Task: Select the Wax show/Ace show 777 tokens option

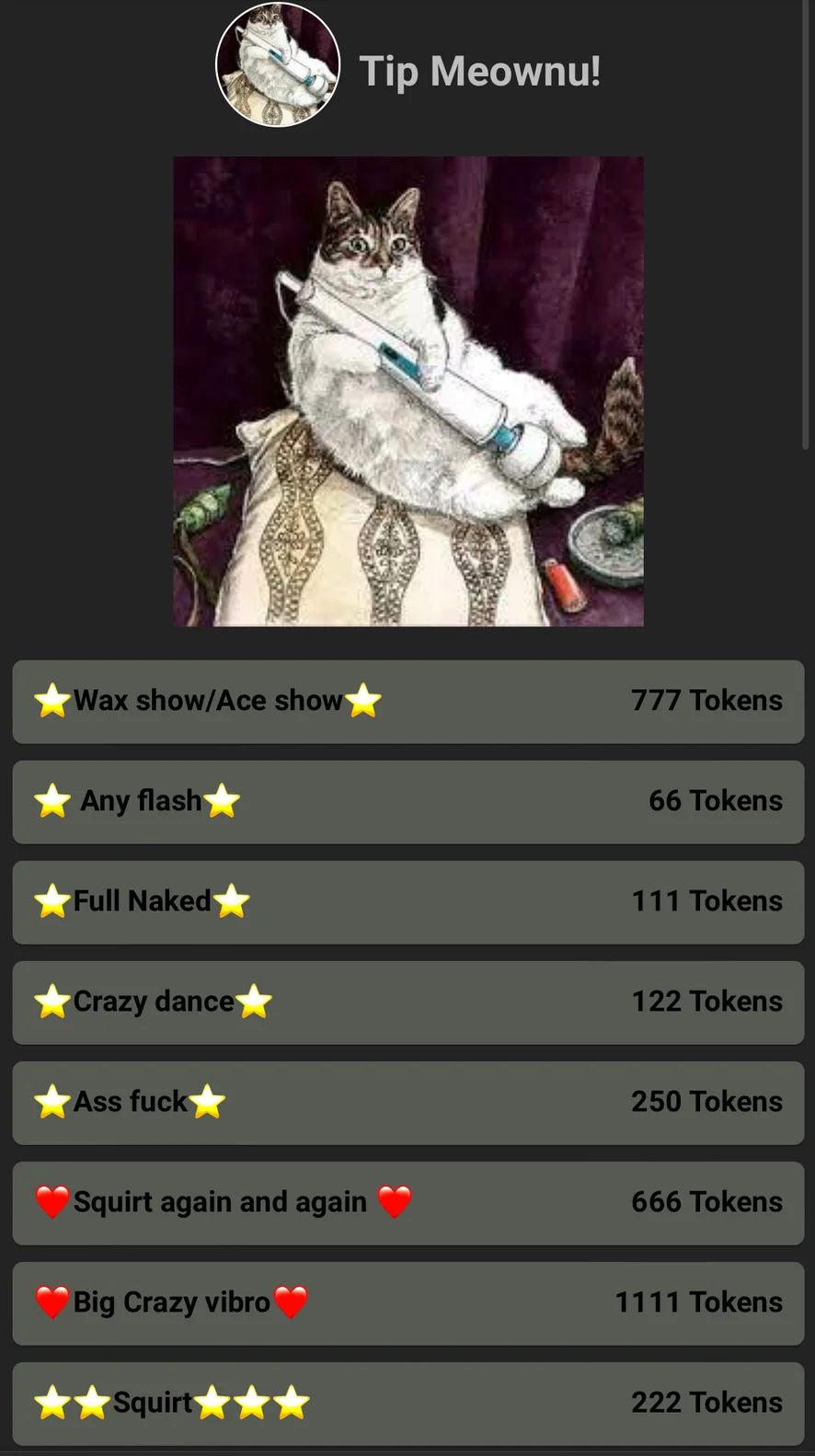Action: 407,701
